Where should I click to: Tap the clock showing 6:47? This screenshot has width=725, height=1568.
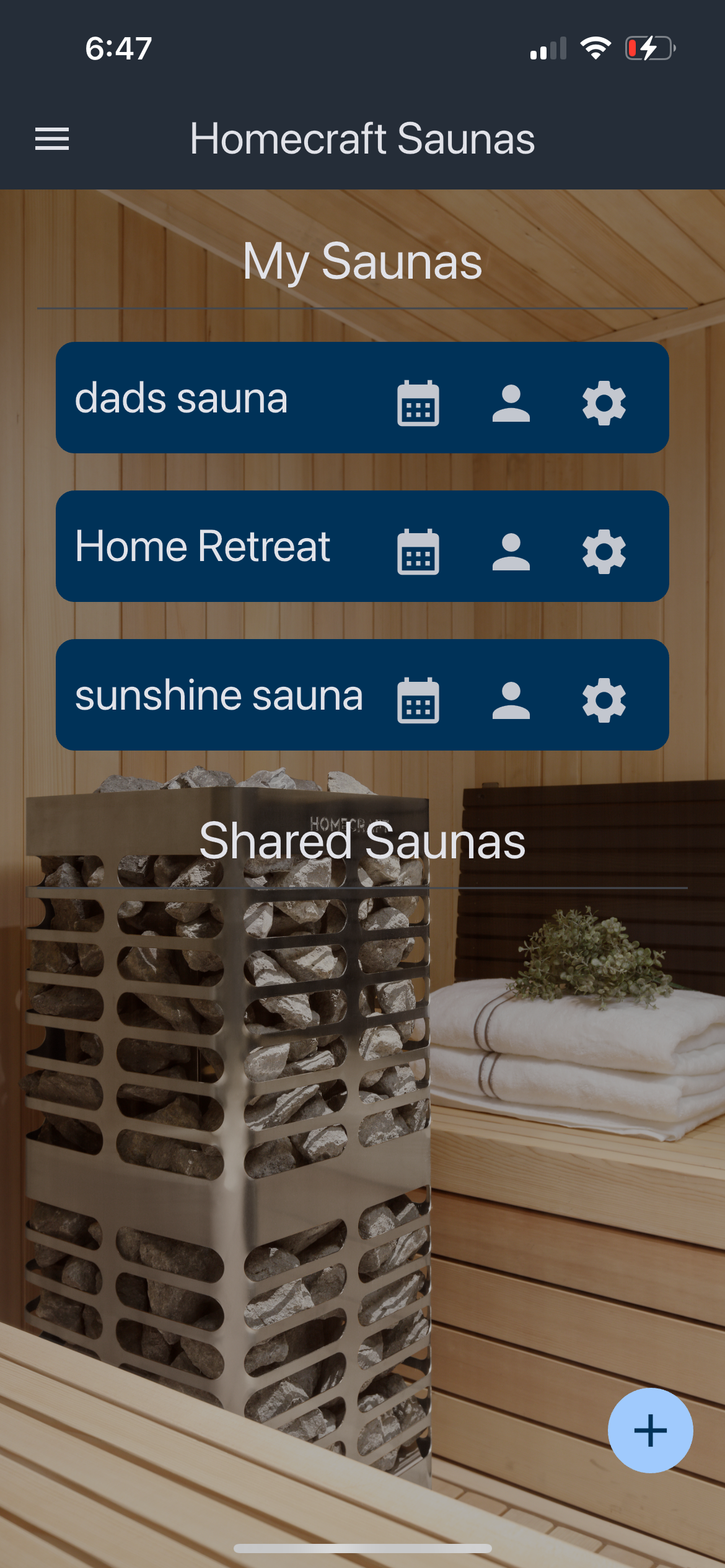119,51
